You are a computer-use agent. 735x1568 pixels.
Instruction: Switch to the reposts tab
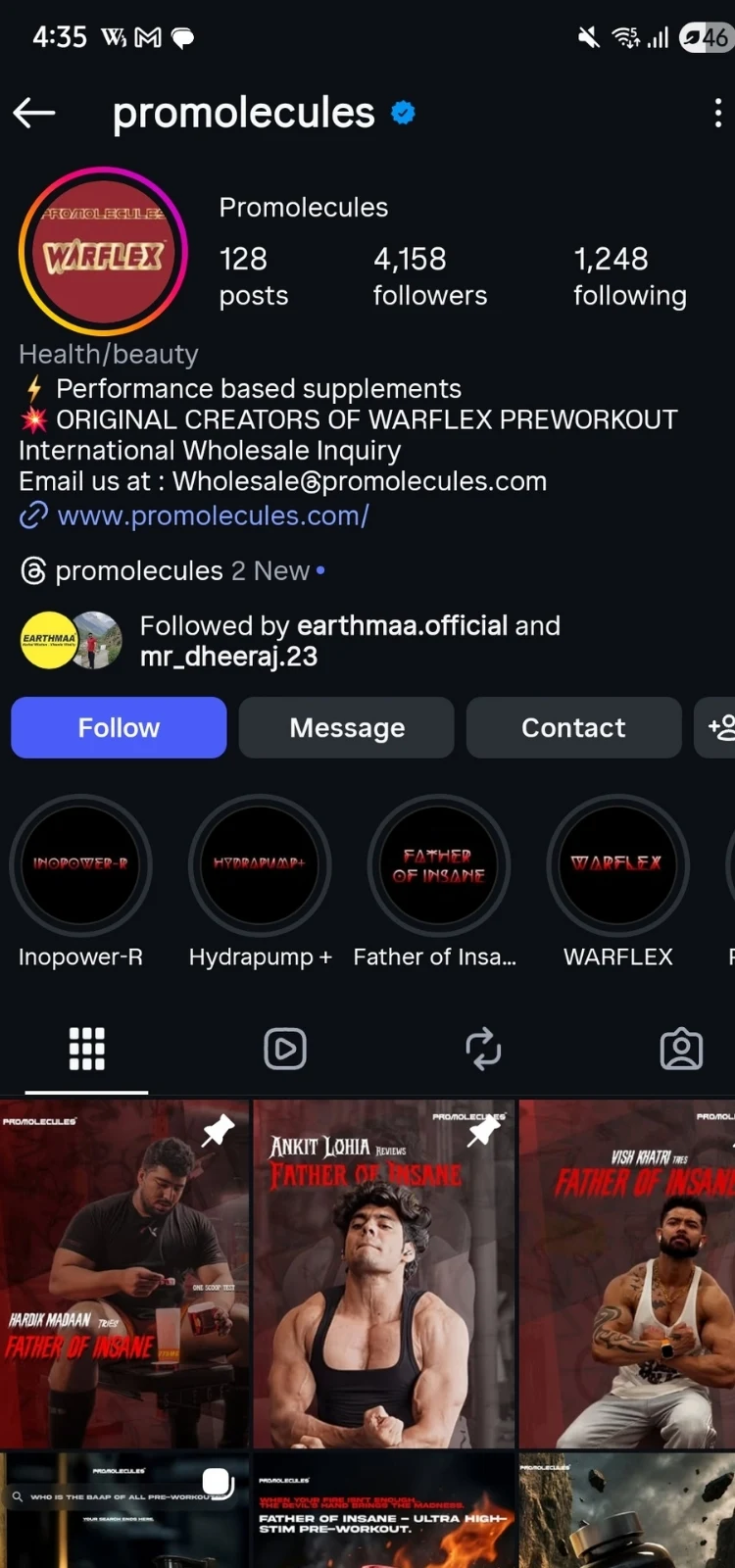click(483, 1049)
